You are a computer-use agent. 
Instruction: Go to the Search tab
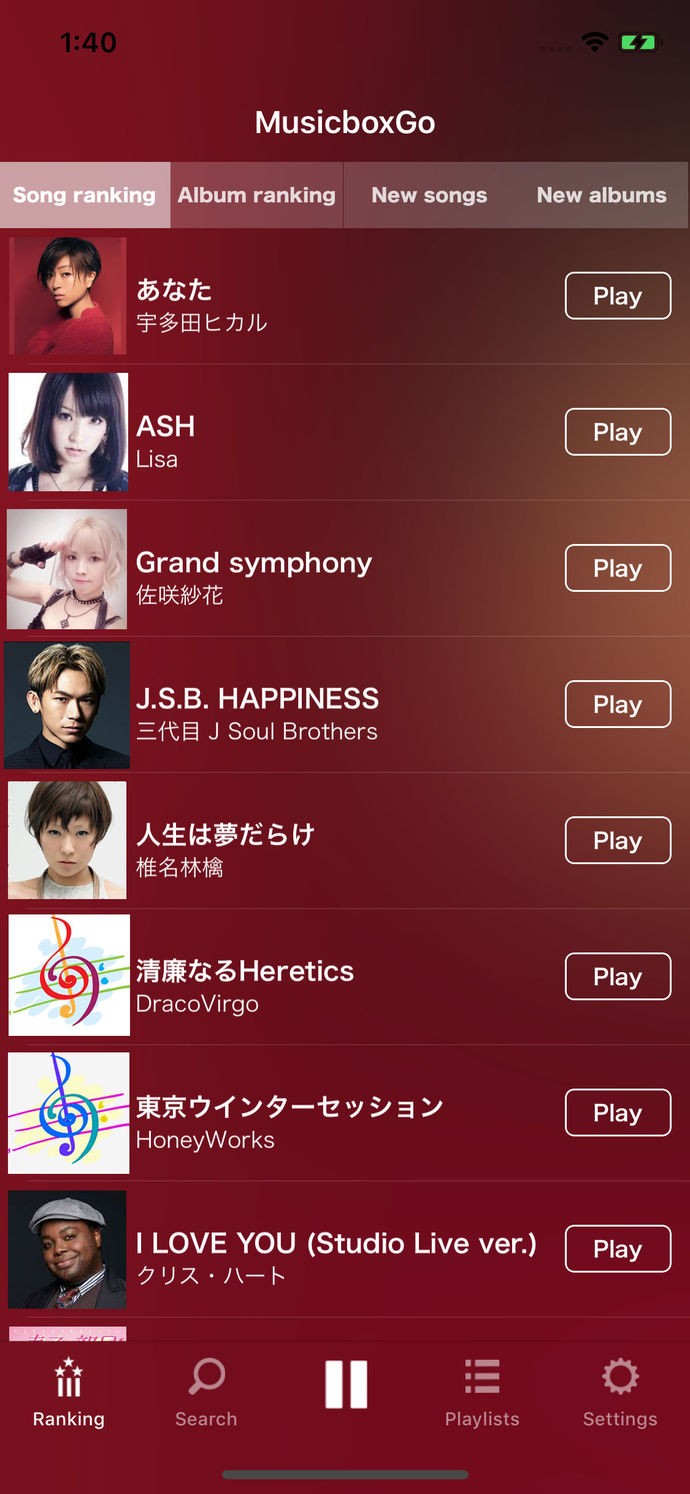206,1392
